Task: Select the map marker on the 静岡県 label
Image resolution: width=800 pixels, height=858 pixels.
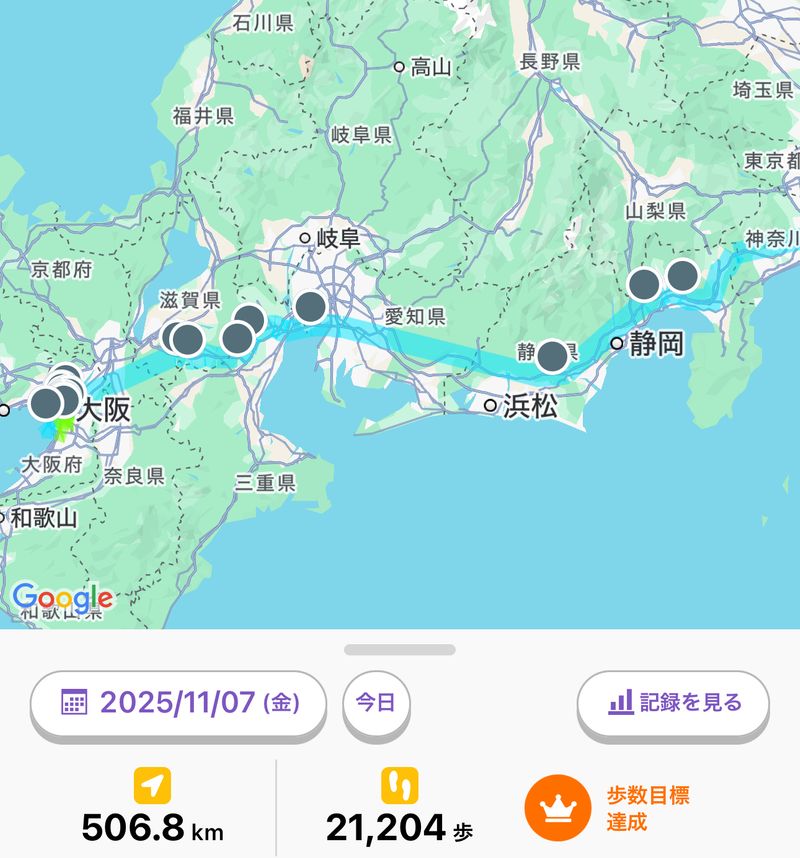Action: click(552, 356)
